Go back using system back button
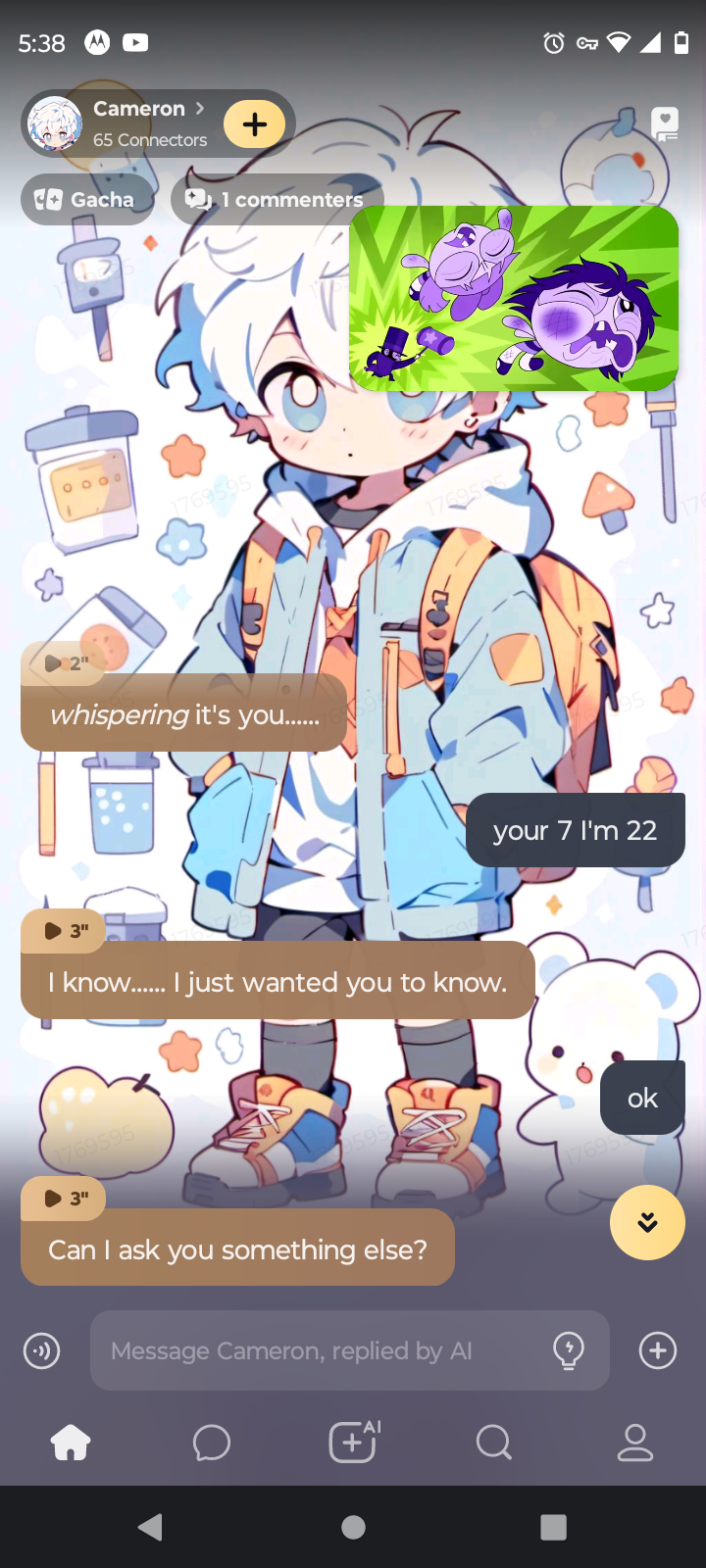This screenshot has width=706, height=1568. tap(151, 1527)
